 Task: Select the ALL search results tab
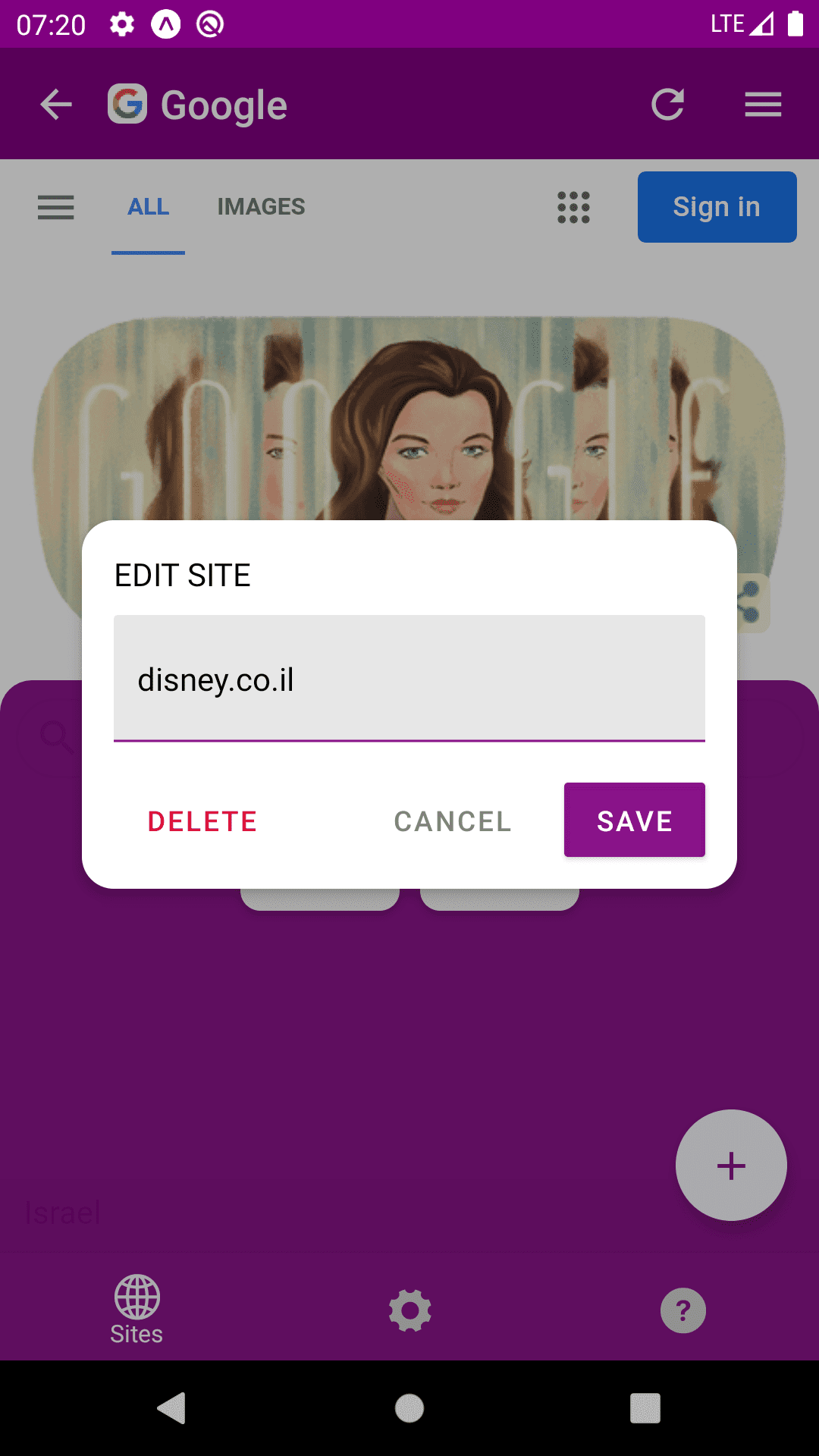(x=148, y=206)
